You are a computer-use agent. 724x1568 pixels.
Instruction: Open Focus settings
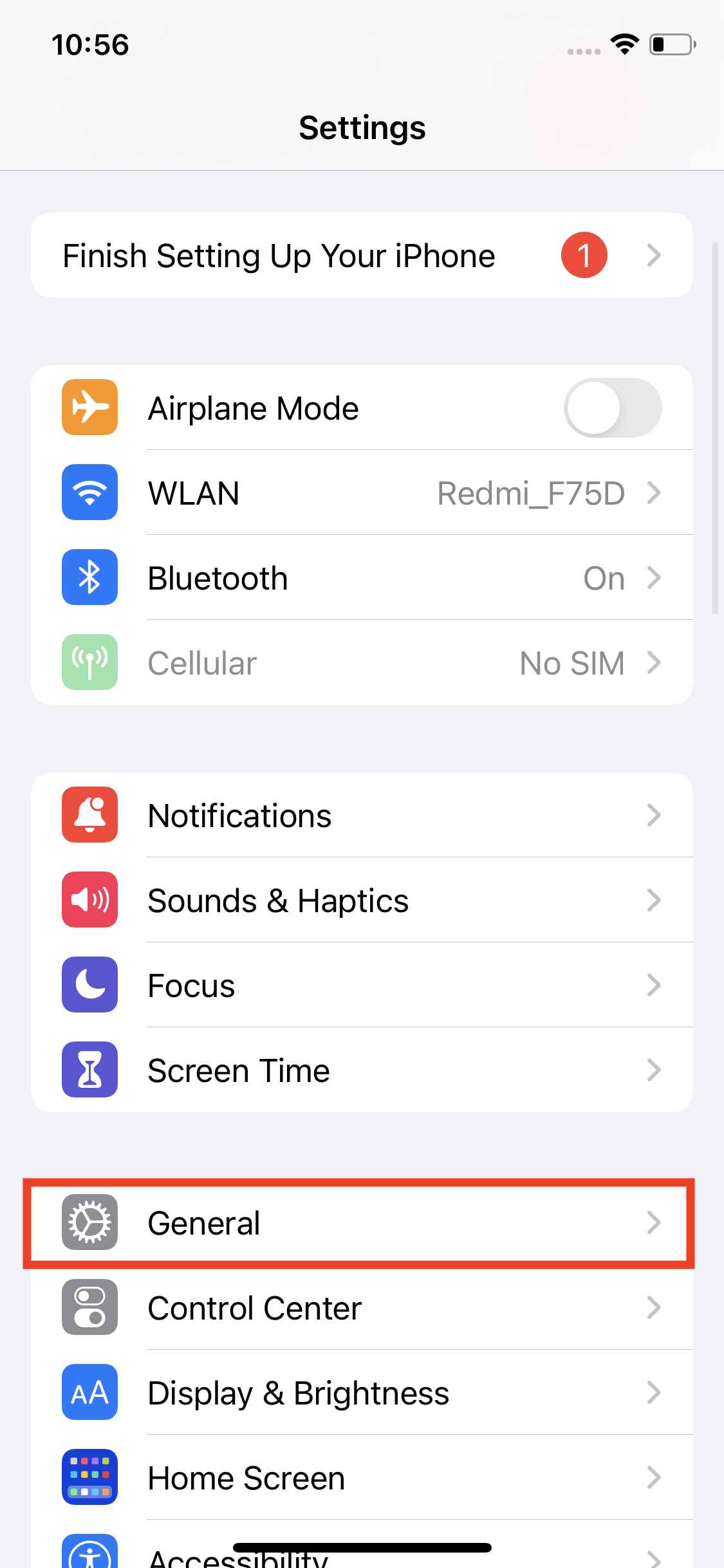click(360, 985)
